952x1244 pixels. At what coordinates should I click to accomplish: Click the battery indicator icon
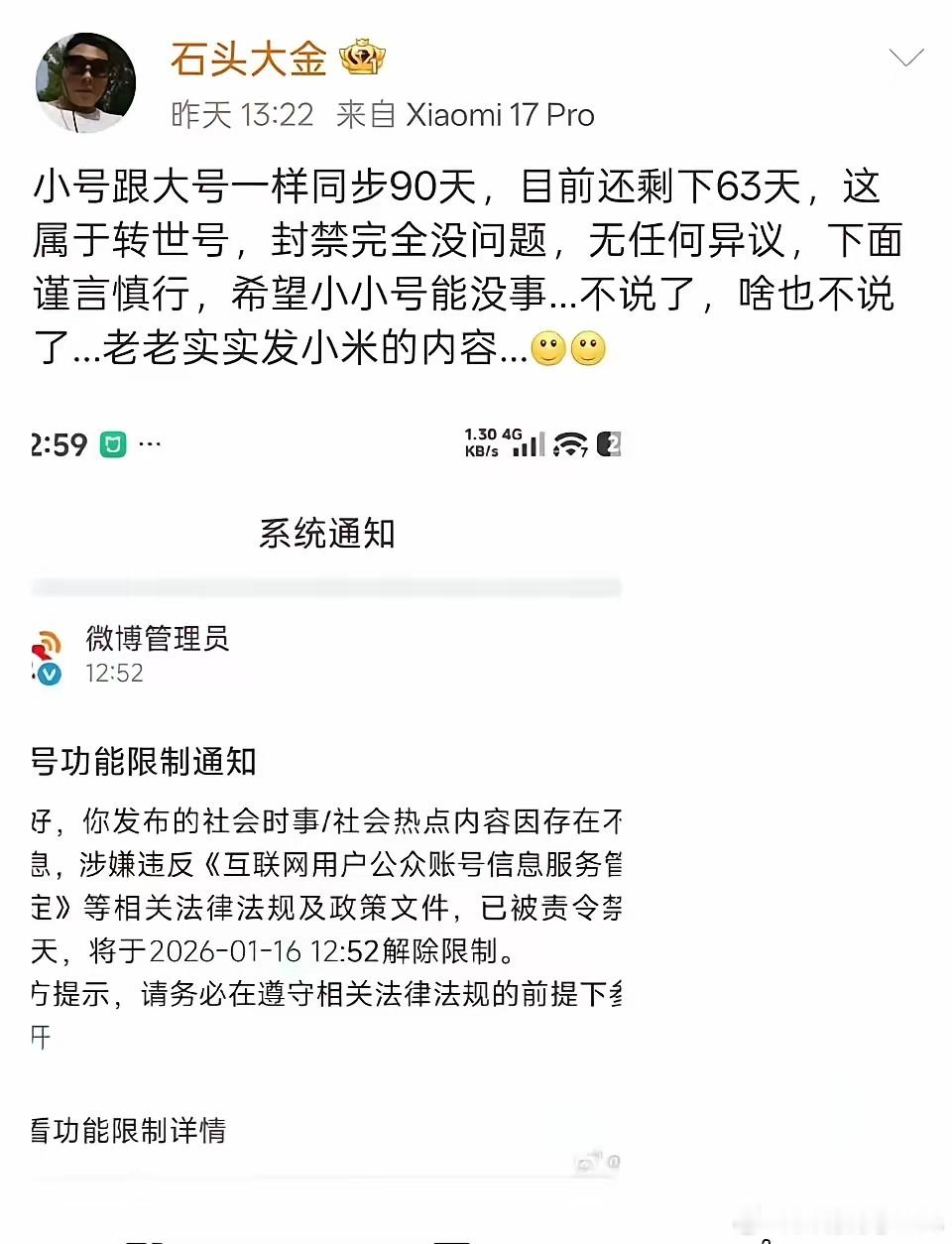tap(607, 445)
